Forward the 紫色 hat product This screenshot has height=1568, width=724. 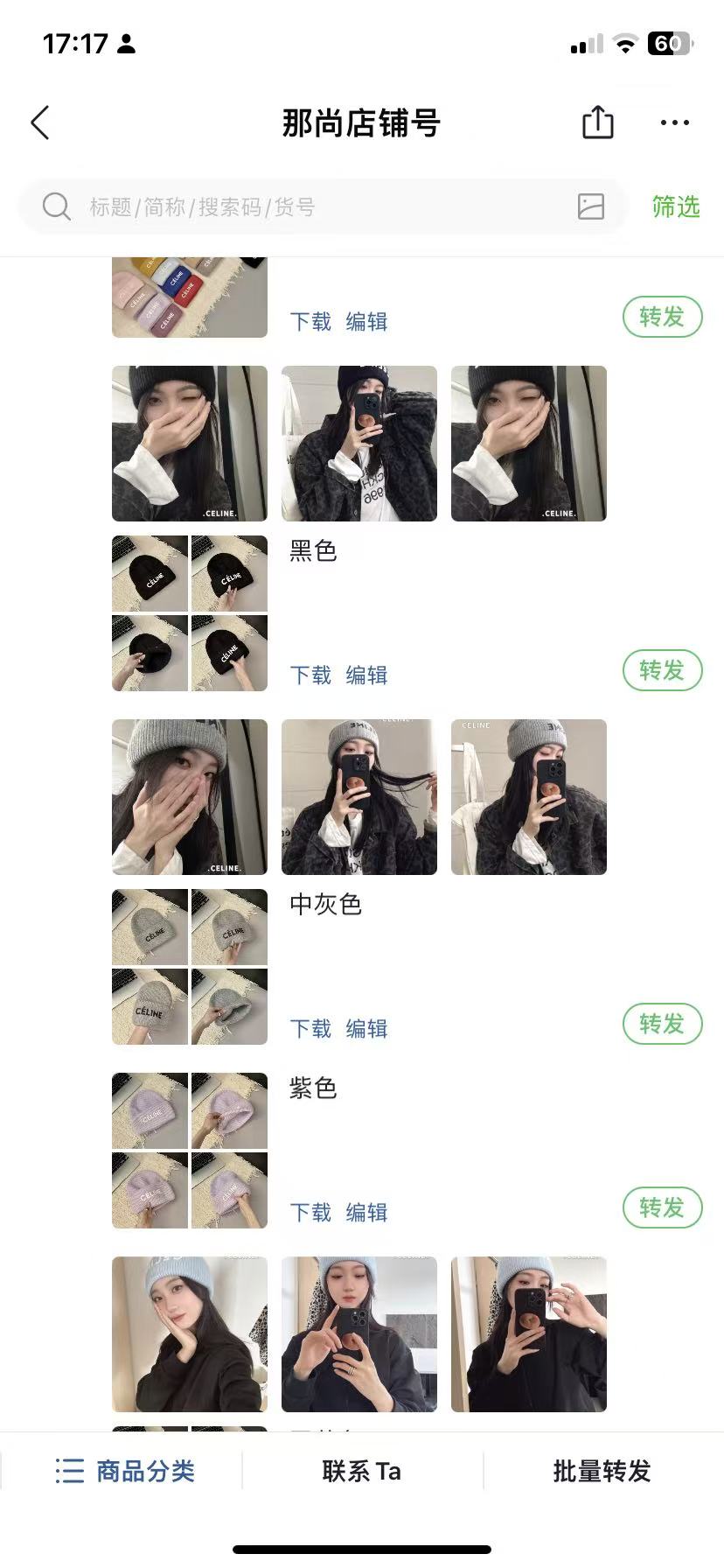662,1207
